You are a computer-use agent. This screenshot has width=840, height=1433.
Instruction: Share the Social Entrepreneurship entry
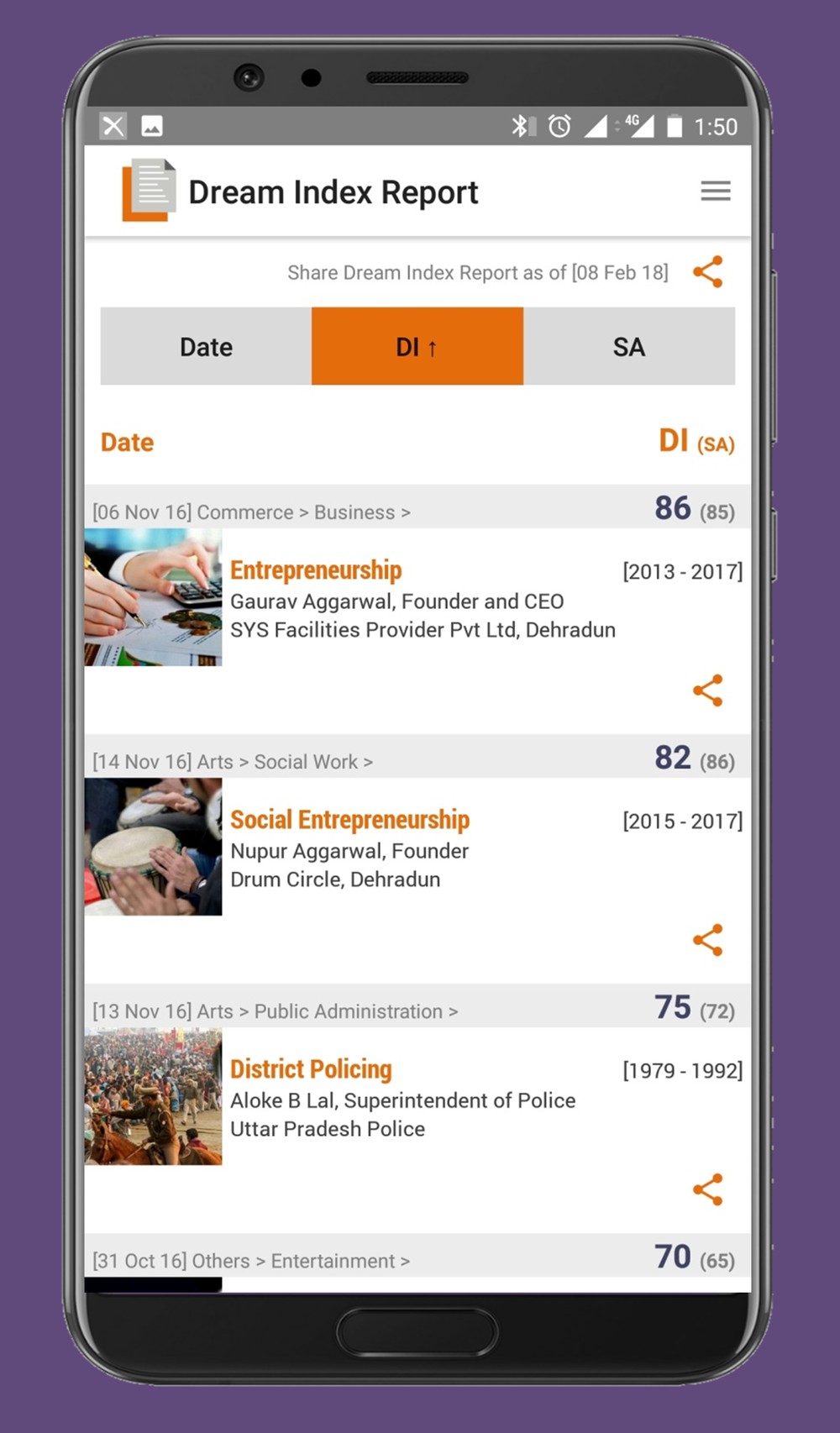coord(707,940)
